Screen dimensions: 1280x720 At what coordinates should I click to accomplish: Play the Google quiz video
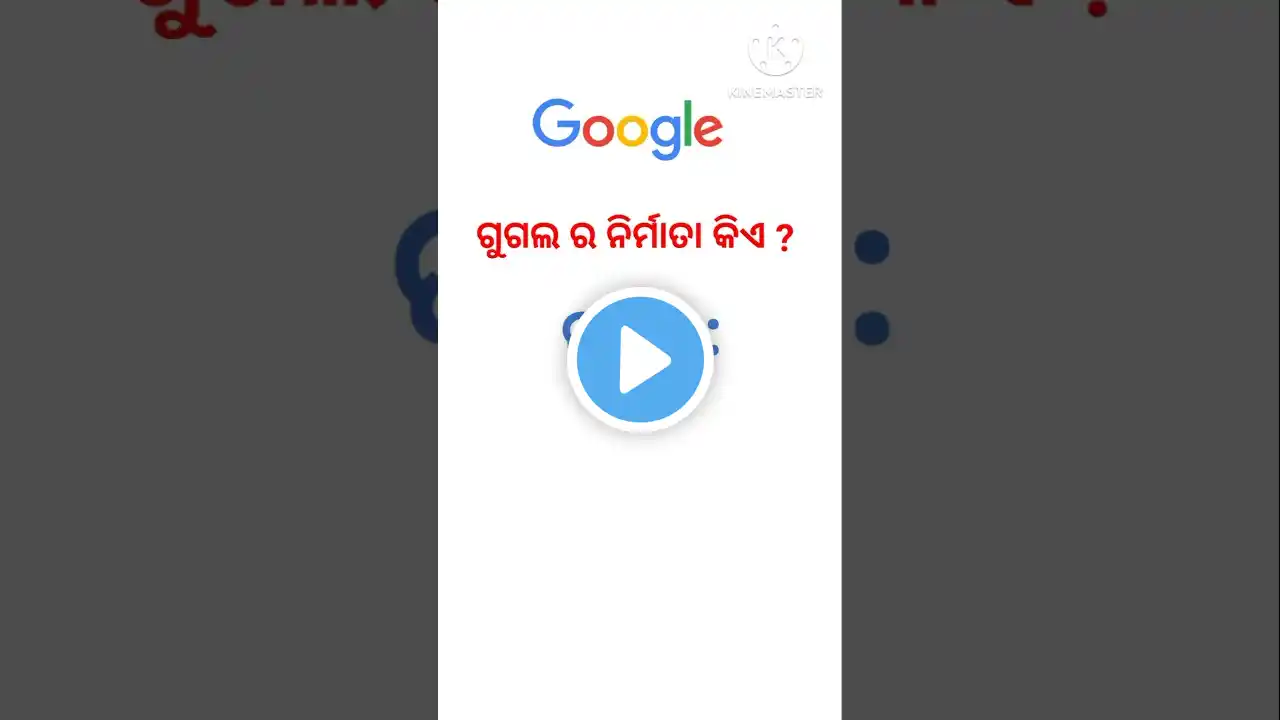(x=640, y=360)
